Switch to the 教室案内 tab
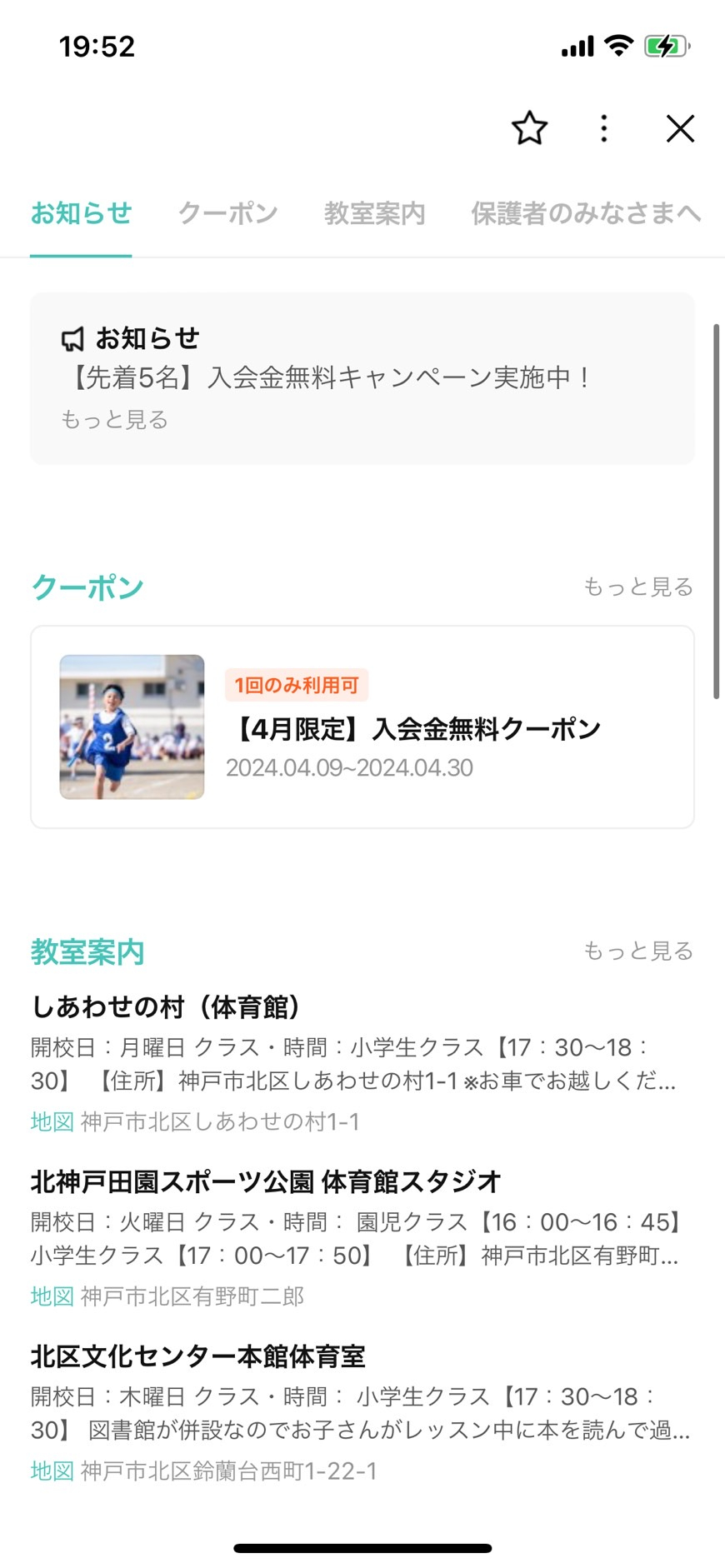 (x=374, y=213)
